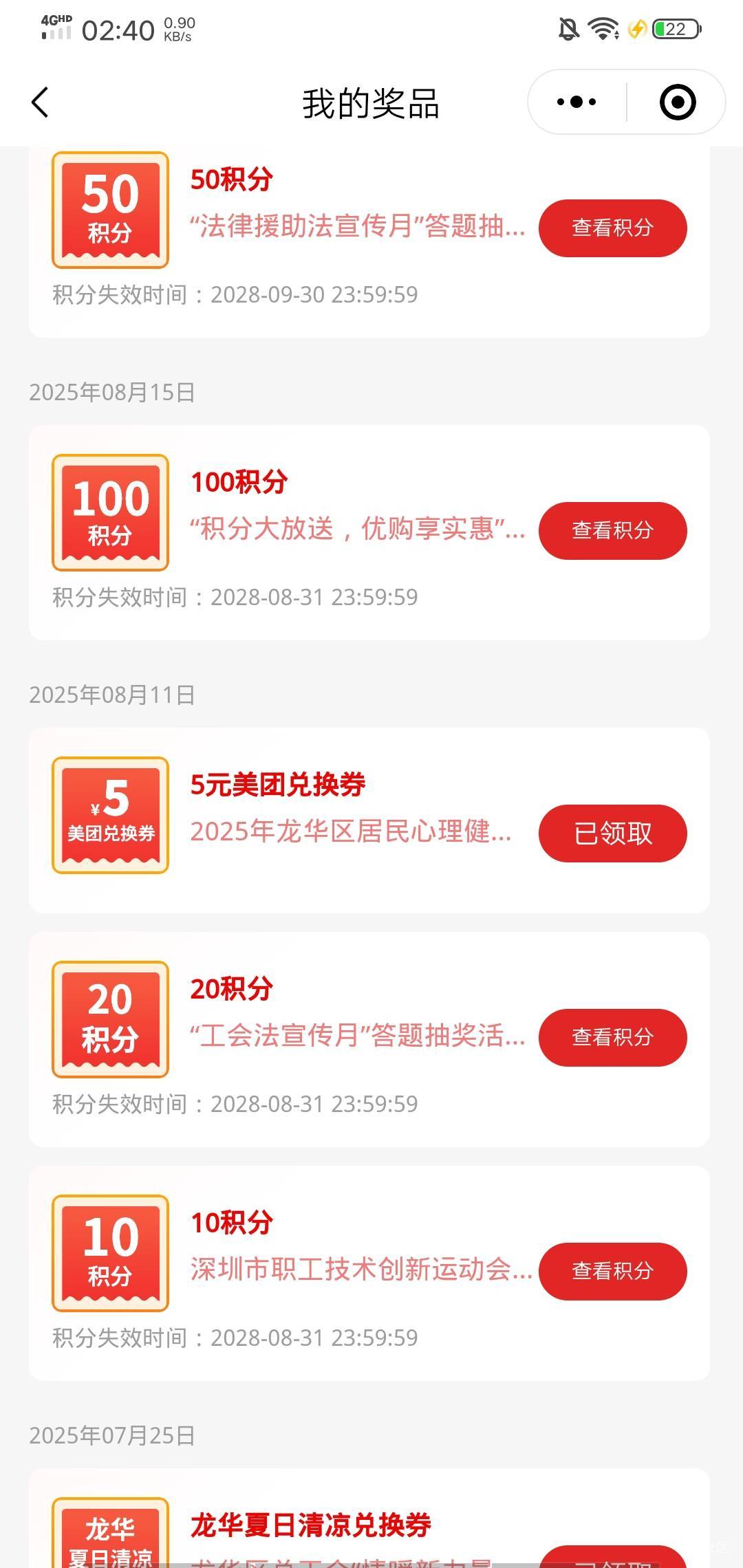
Task: Open the 龙华夏日清凉兑换券 card
Action: (x=369, y=1518)
